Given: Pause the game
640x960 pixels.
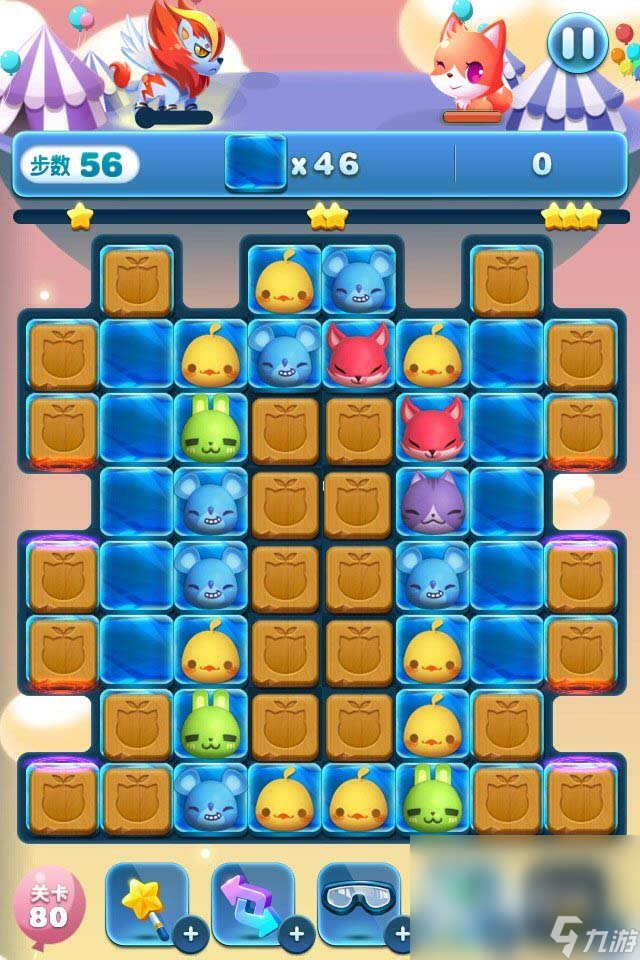Looking at the screenshot, I should tap(577, 43).
